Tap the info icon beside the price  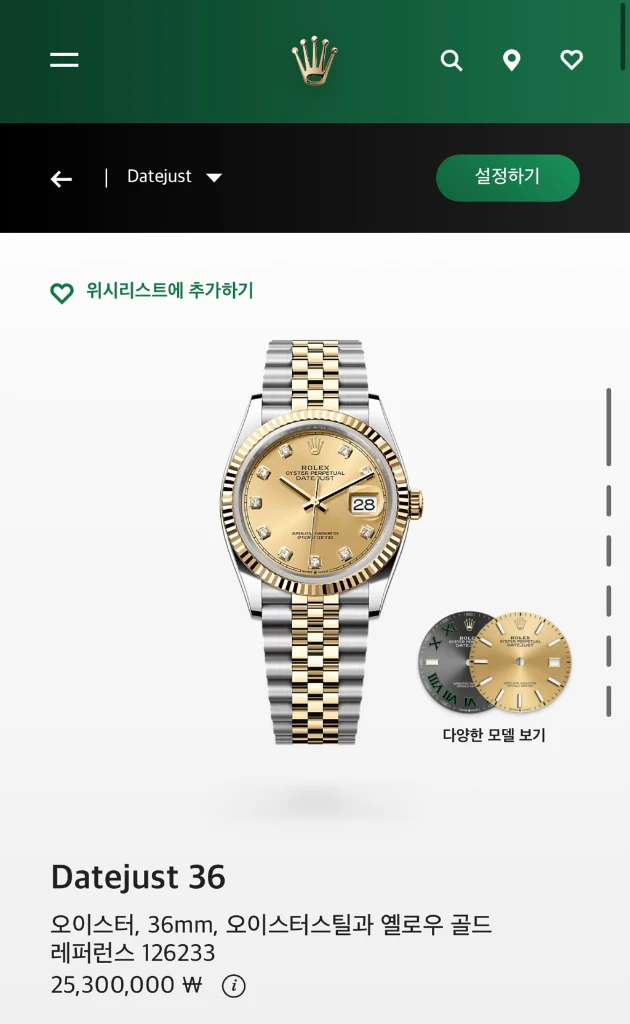pos(234,985)
